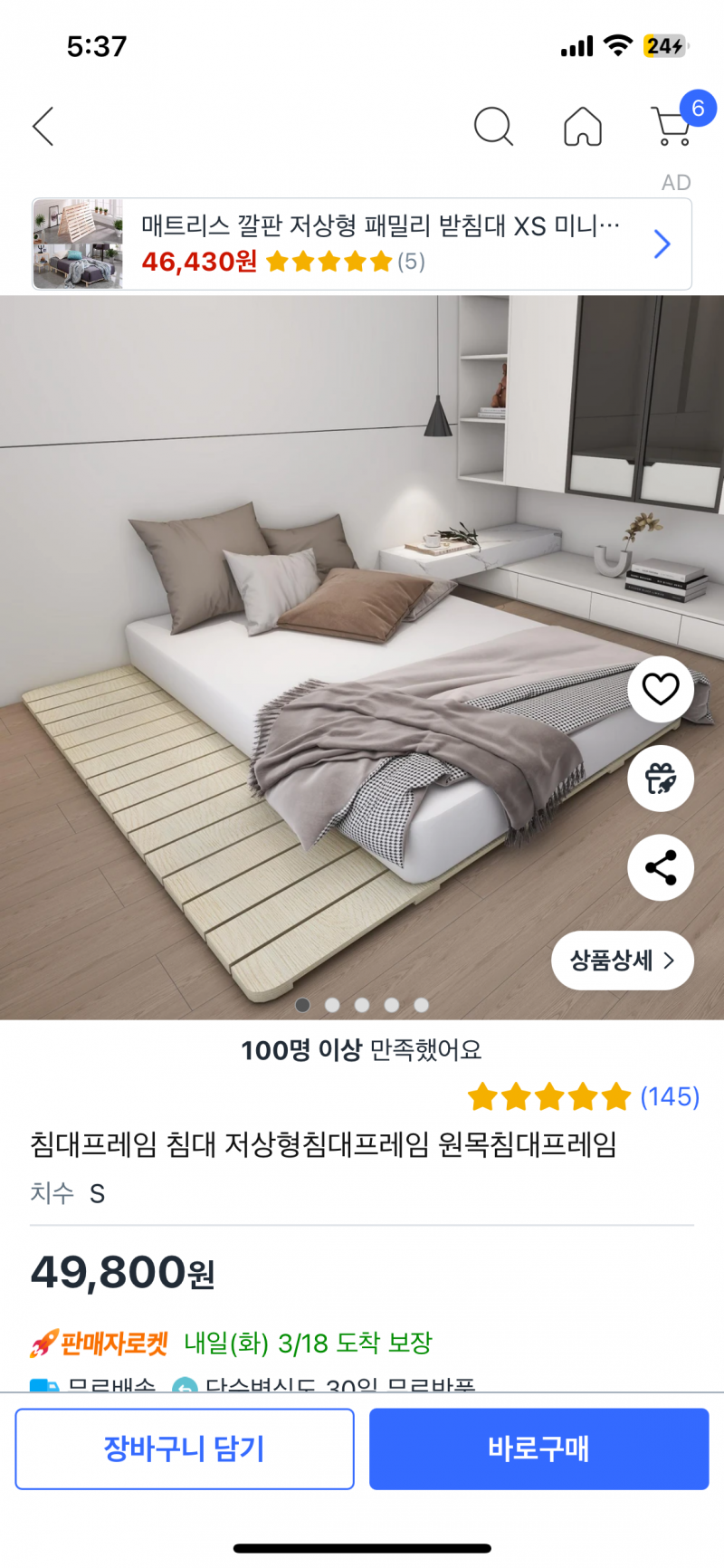Go to home via house icon
Screen dimensions: 724x1568
tap(582, 127)
